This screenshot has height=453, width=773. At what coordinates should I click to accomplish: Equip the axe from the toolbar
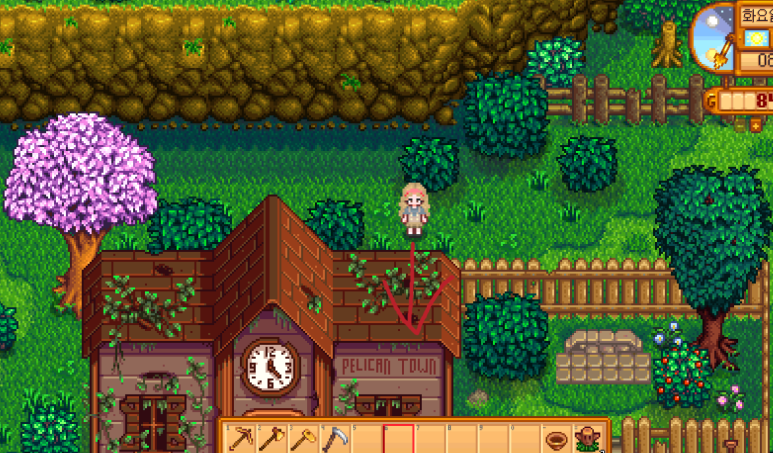(x=271, y=438)
